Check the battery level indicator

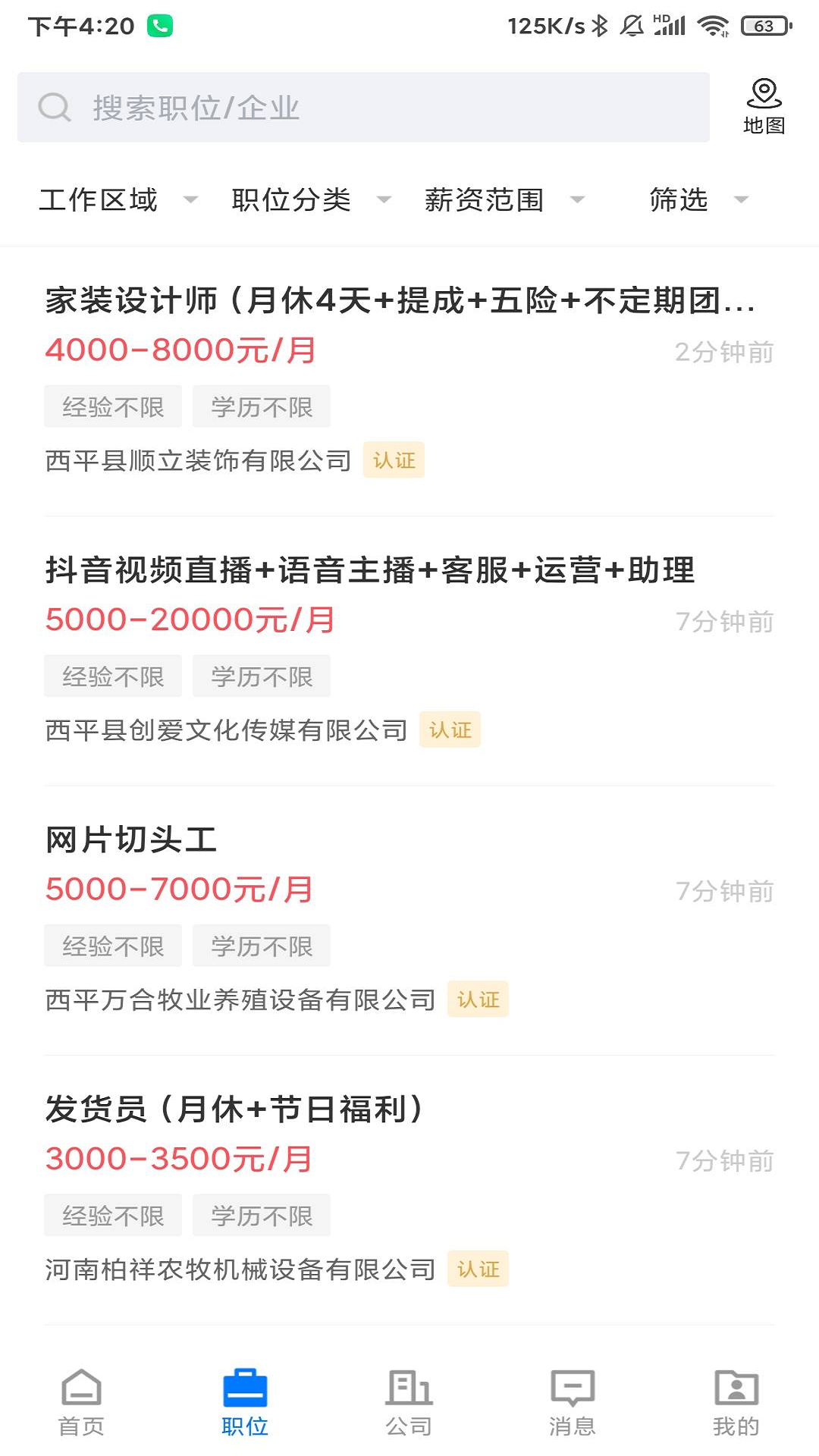pos(764,25)
